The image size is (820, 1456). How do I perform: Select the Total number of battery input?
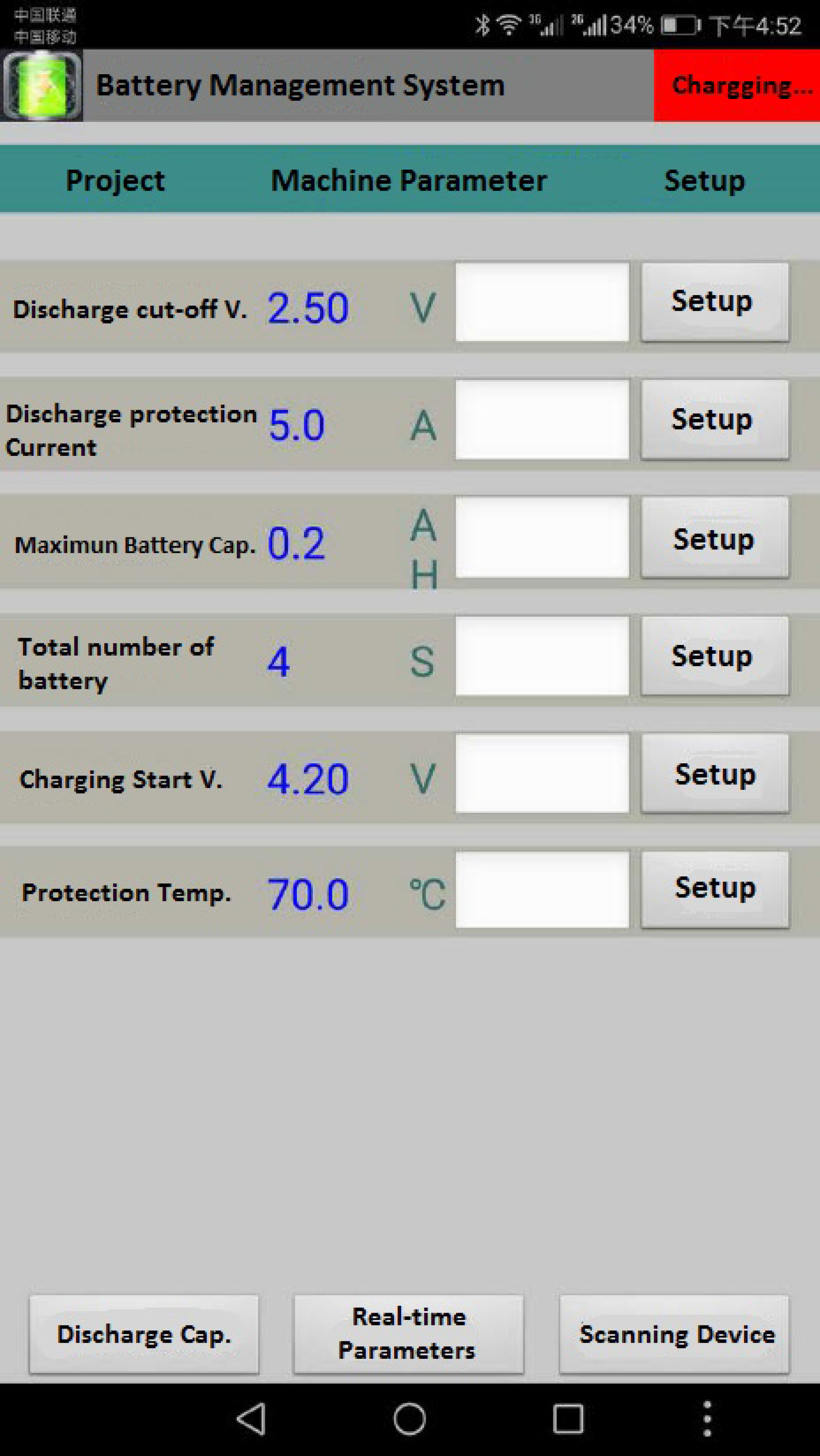click(x=542, y=656)
